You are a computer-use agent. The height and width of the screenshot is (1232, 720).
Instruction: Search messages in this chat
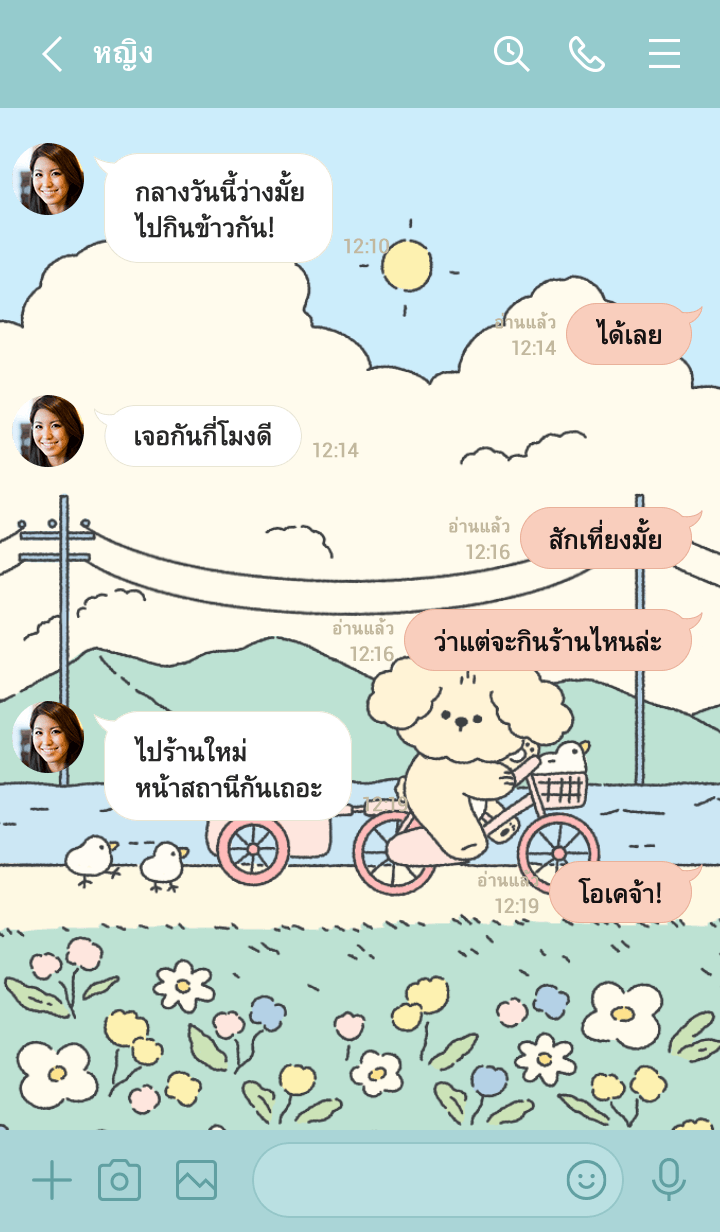pyautogui.click(x=511, y=54)
